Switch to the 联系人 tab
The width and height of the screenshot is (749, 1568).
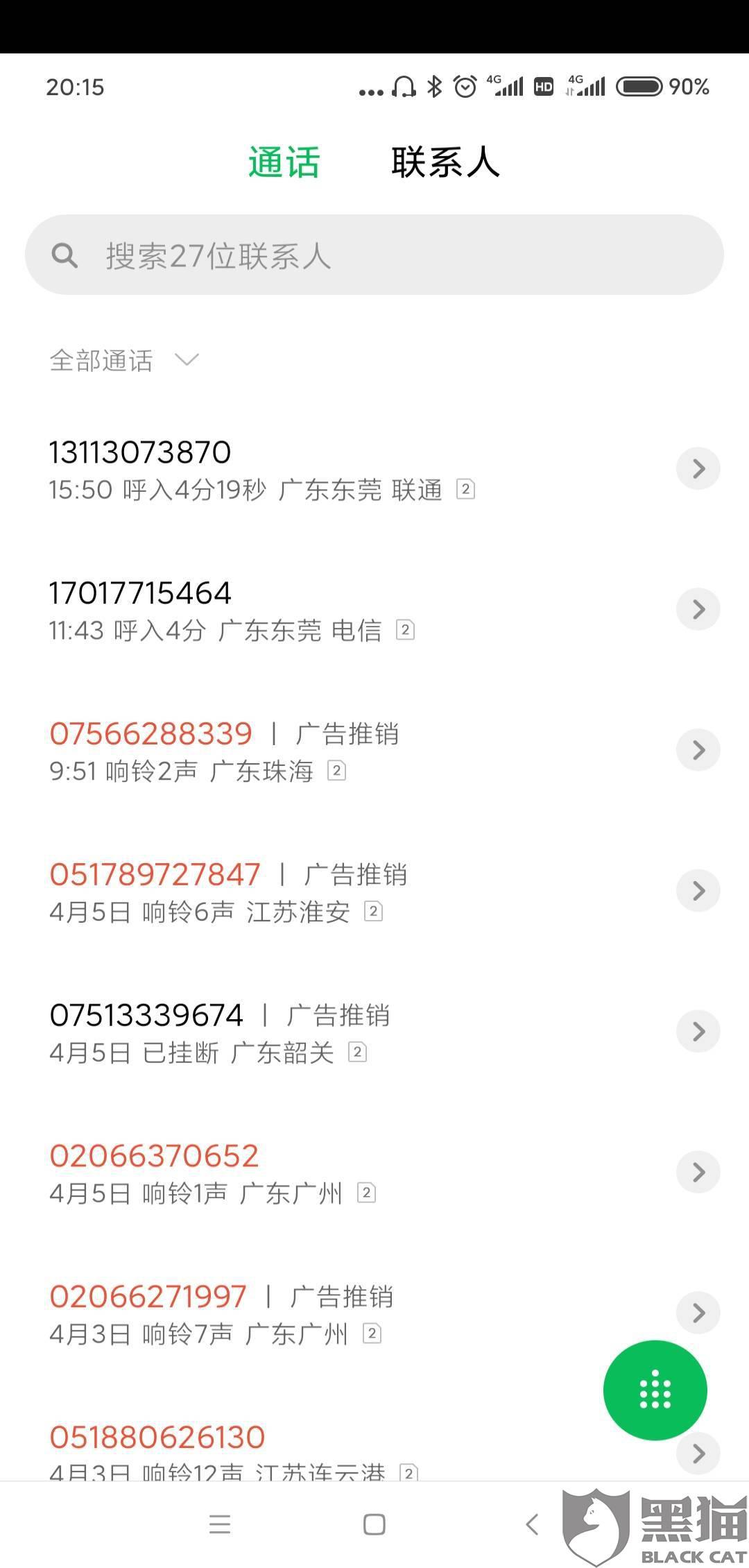445,163
